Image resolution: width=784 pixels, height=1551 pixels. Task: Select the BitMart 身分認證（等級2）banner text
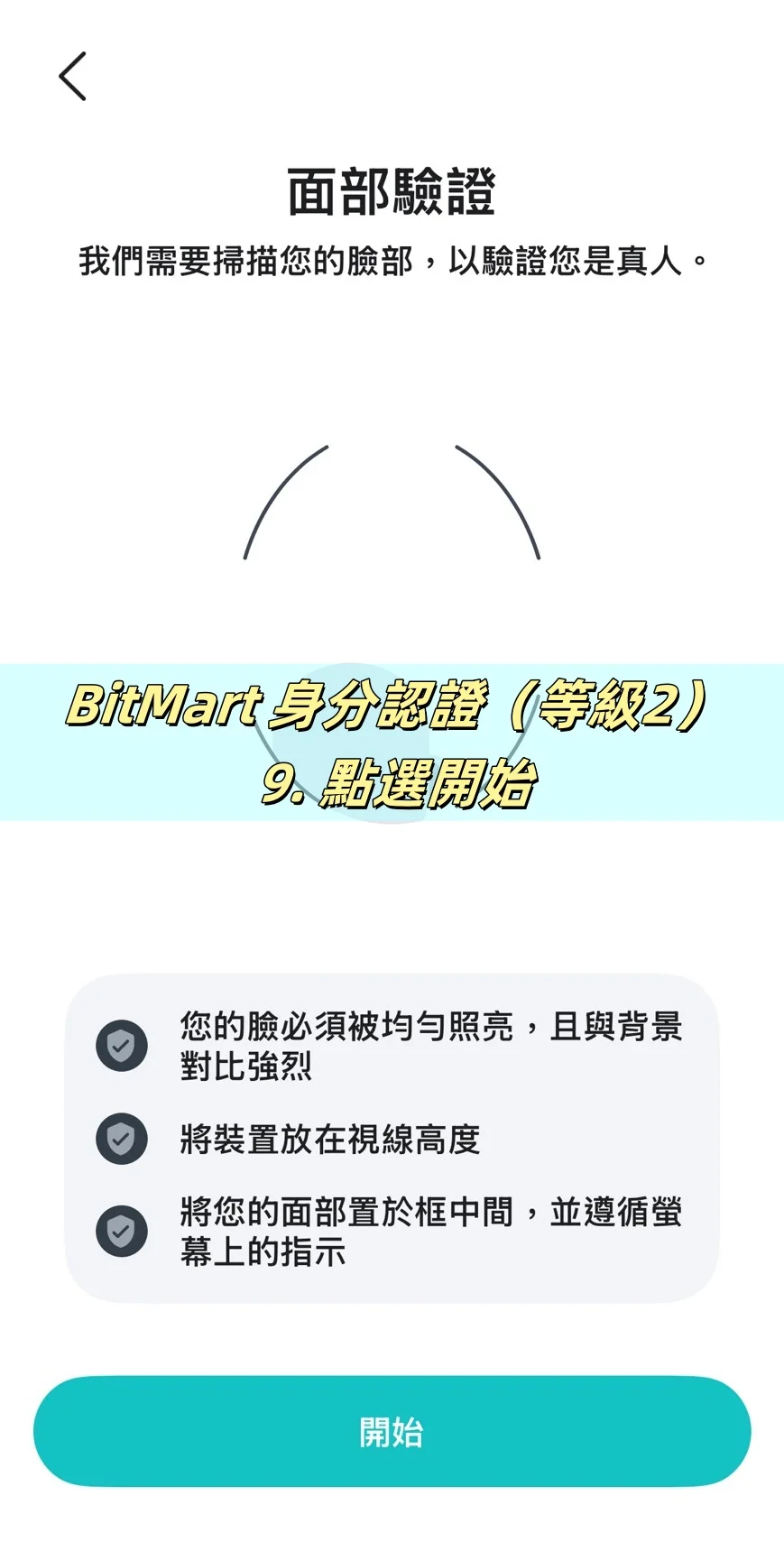[392, 708]
